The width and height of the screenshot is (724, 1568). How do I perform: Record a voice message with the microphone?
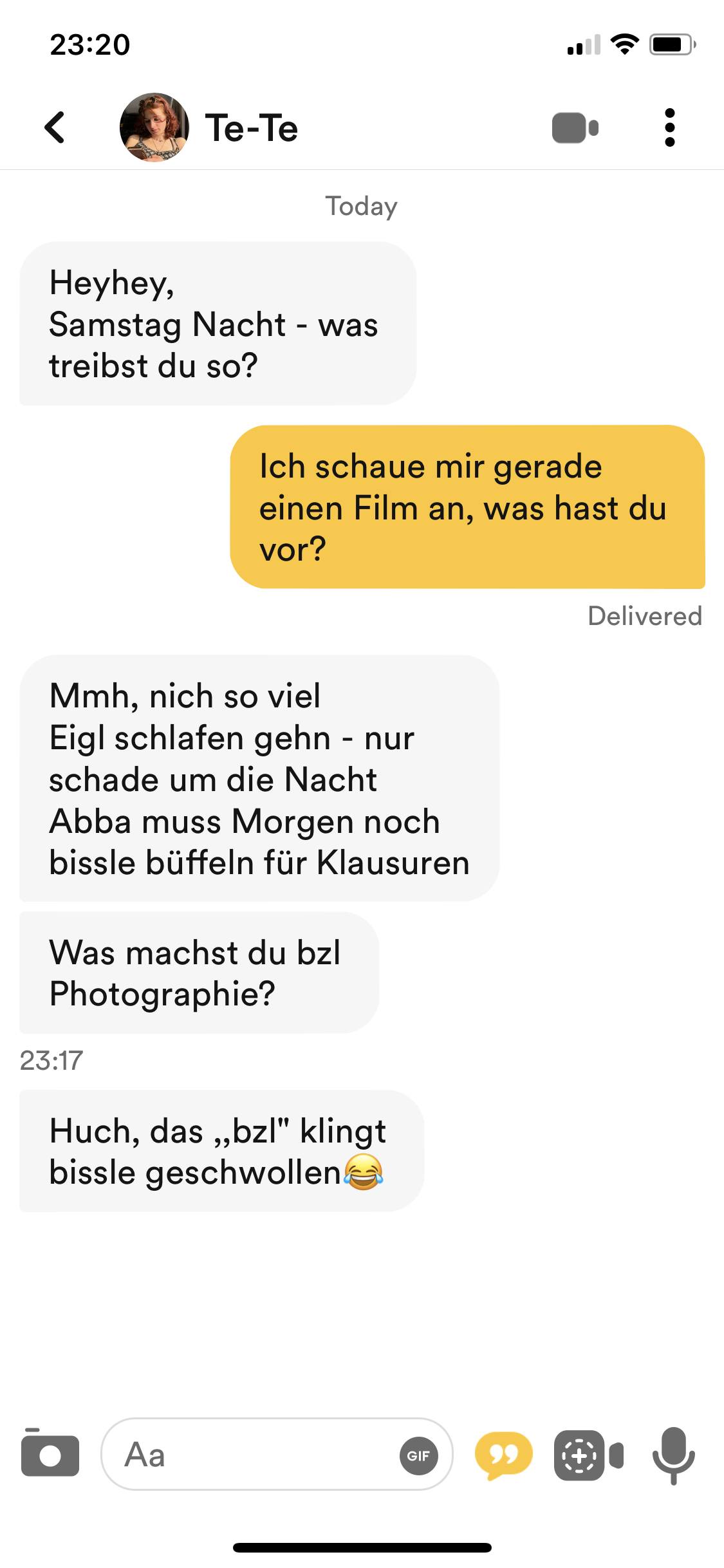(x=673, y=1455)
